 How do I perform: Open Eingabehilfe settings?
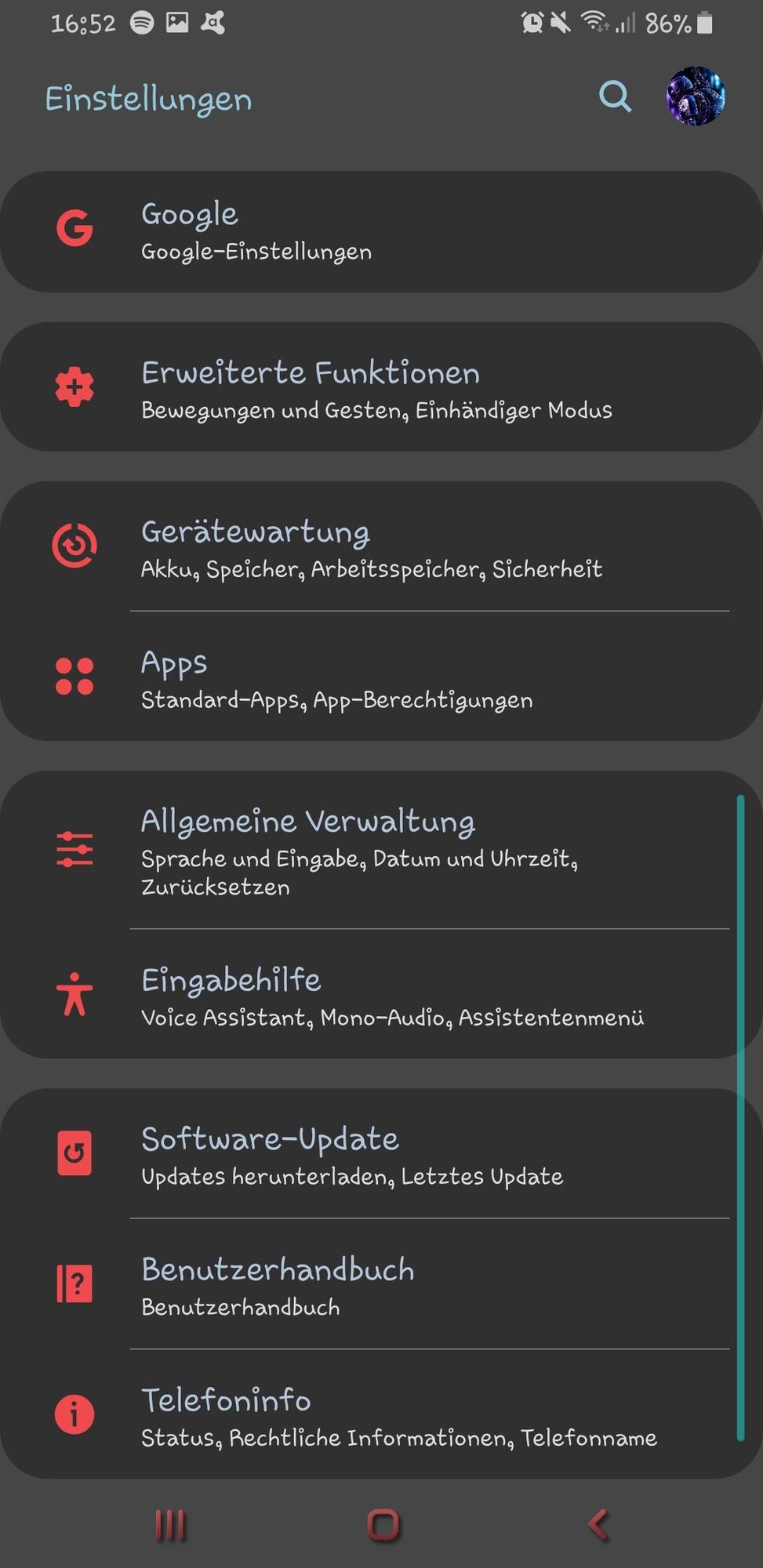pyautogui.click(x=381, y=995)
